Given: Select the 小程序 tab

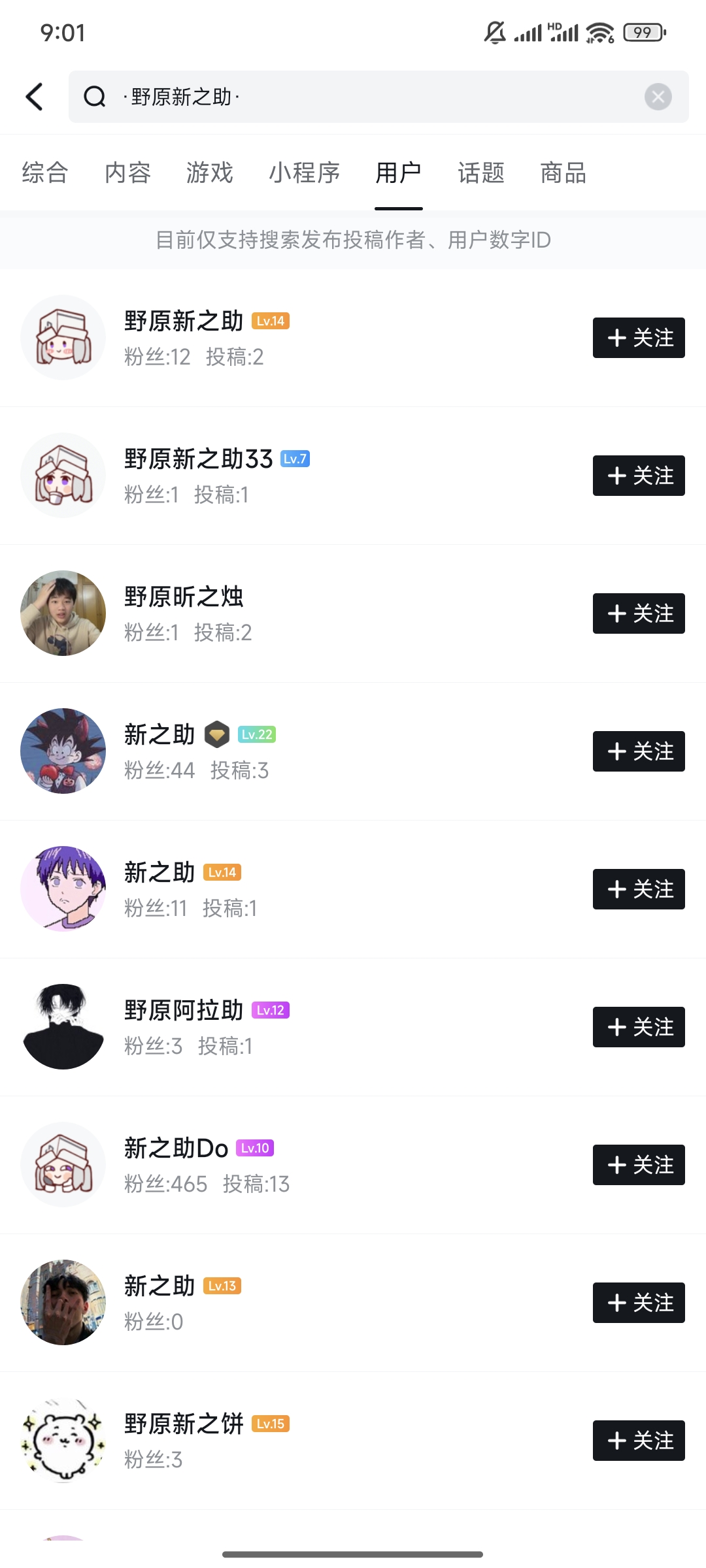Looking at the screenshot, I should [305, 173].
